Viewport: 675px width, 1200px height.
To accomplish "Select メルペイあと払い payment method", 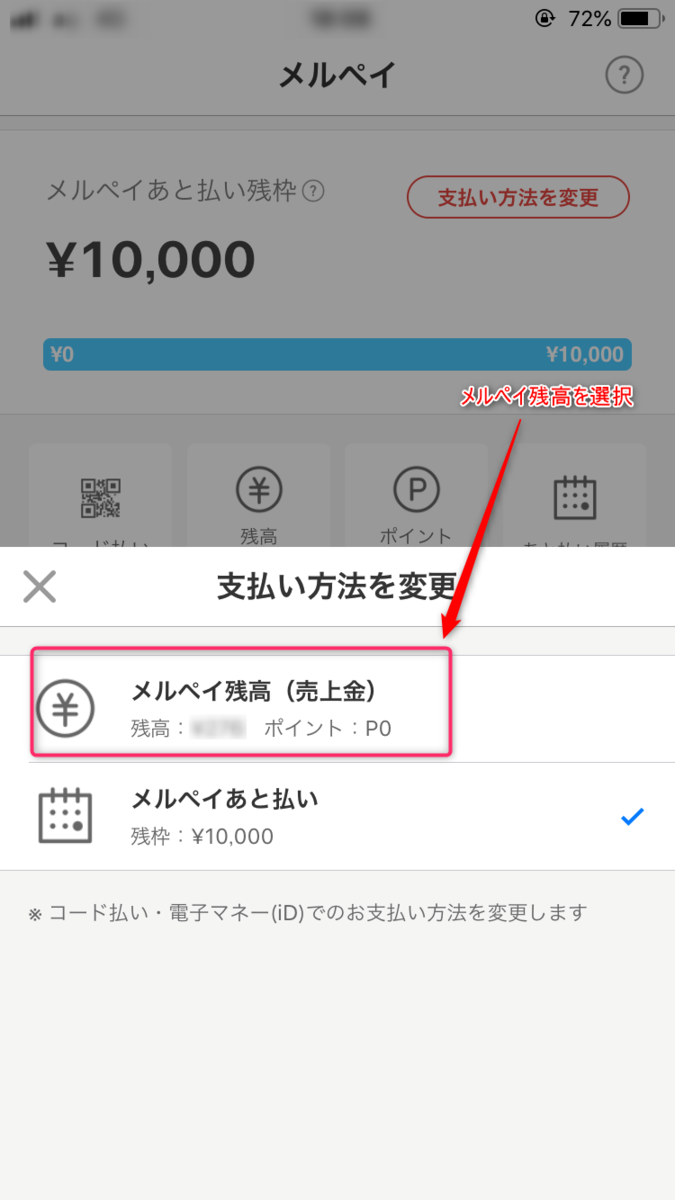I will (337, 817).
